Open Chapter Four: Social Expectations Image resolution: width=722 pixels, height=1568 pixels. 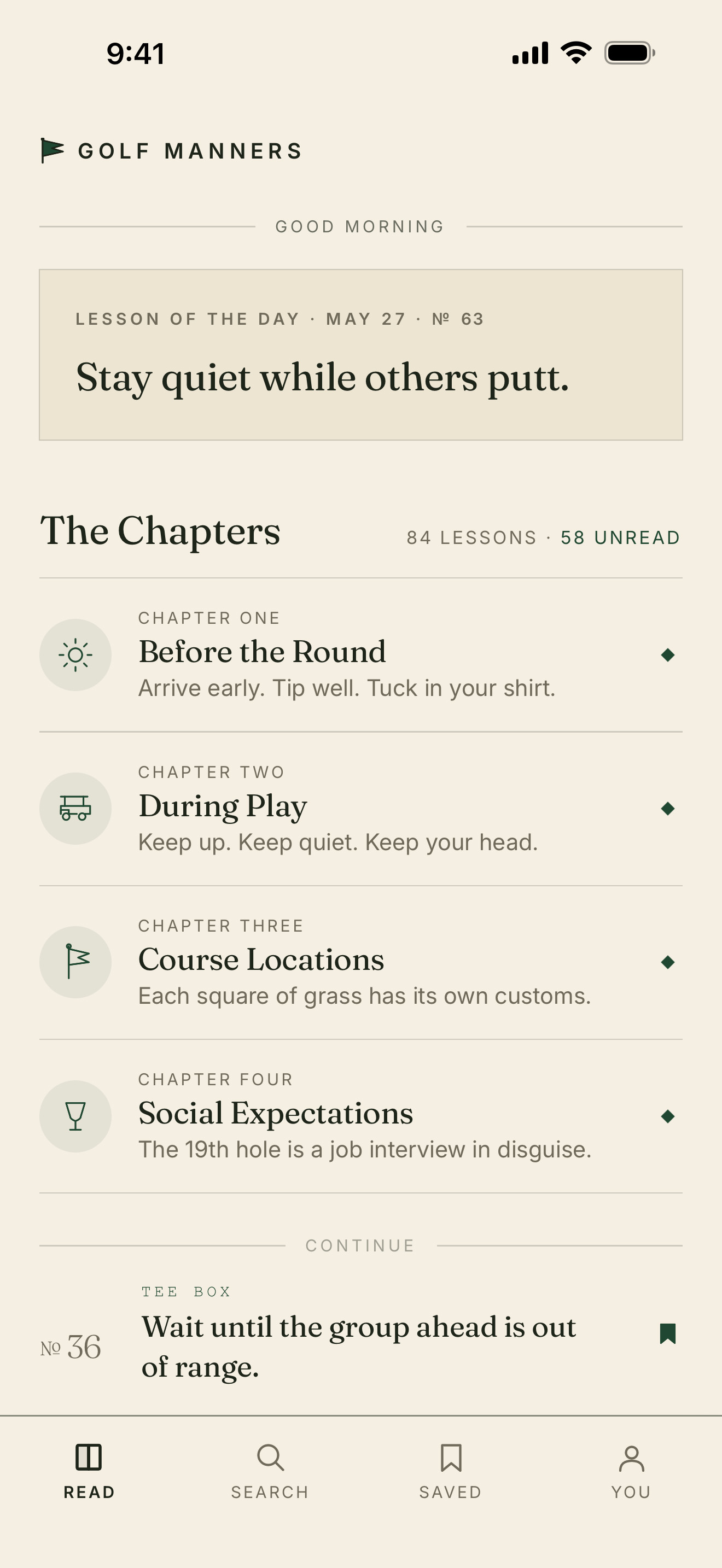click(x=361, y=1116)
